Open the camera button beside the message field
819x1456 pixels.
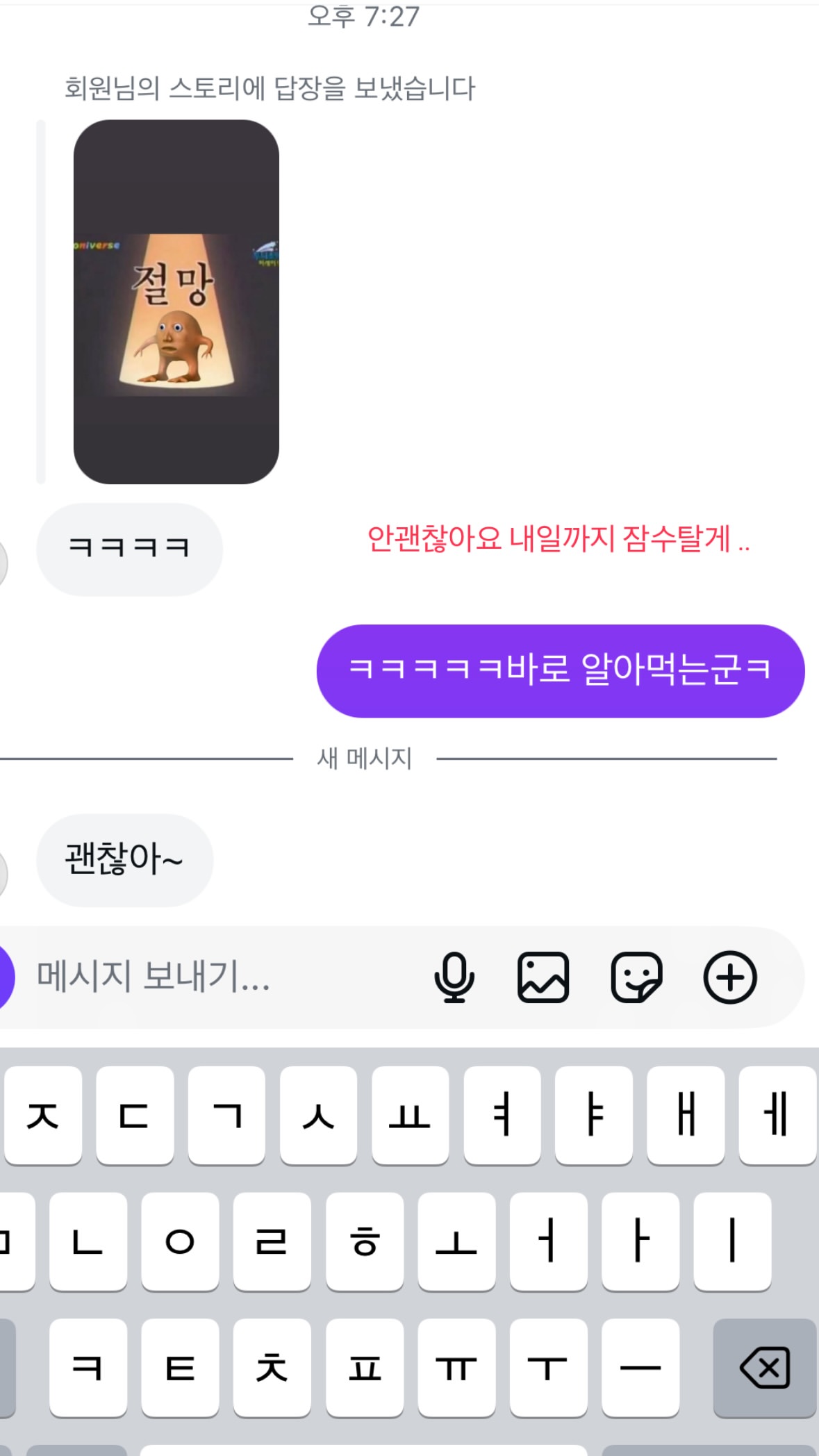[6, 977]
